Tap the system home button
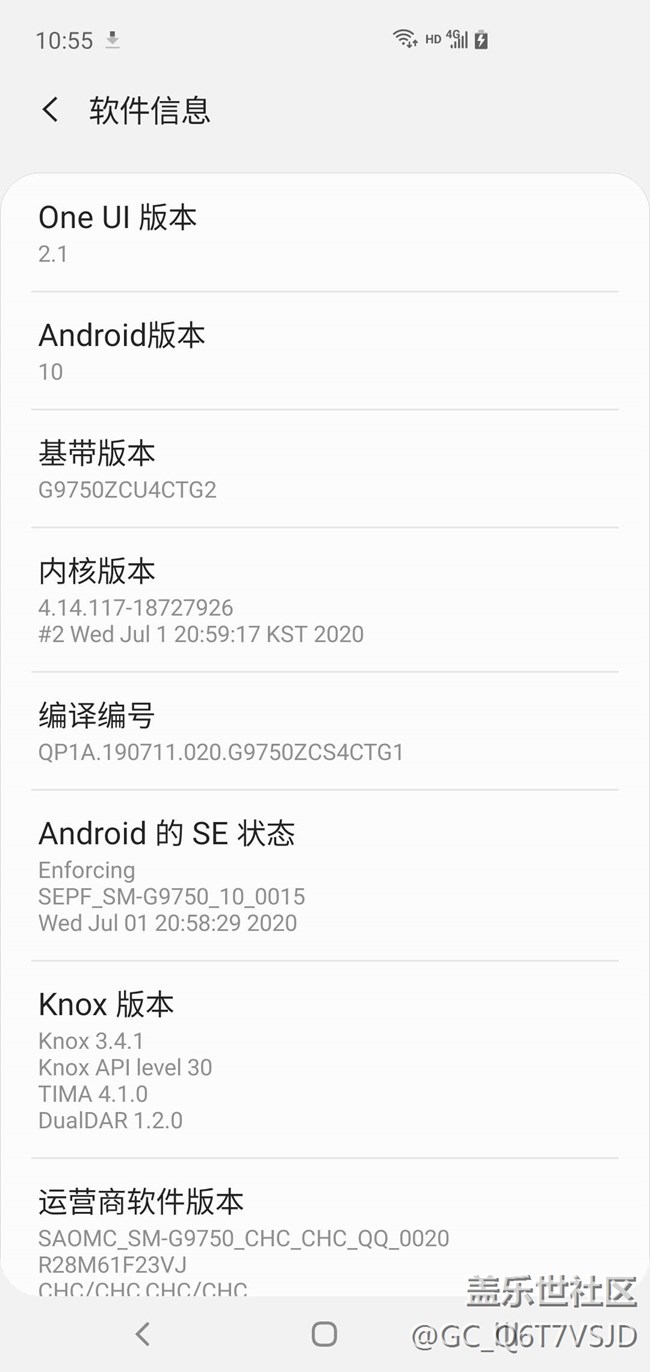 (324, 1333)
